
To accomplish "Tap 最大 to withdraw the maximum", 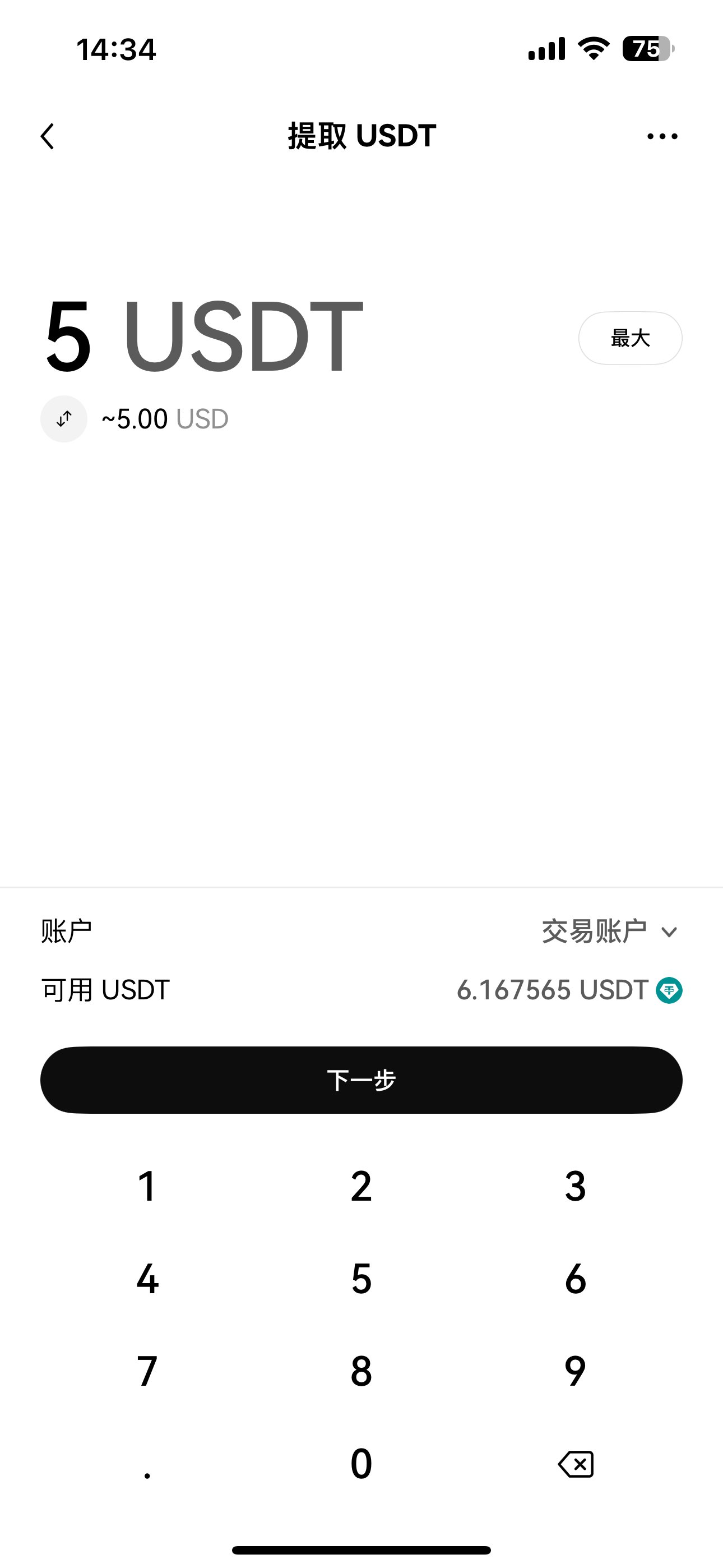I will coord(630,338).
